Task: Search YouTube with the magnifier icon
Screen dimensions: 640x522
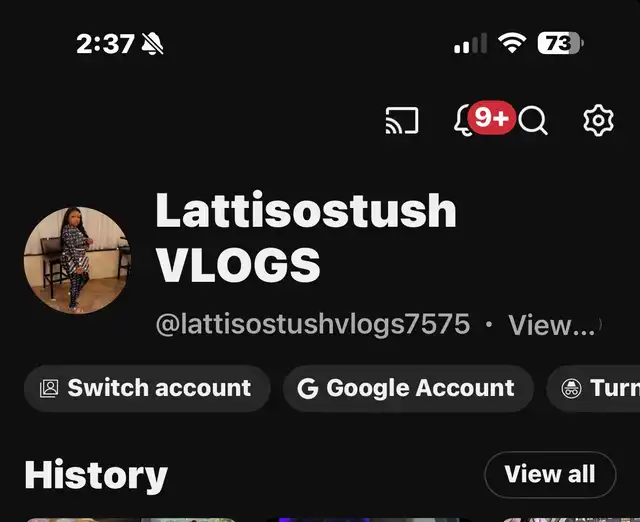Action: tap(534, 121)
